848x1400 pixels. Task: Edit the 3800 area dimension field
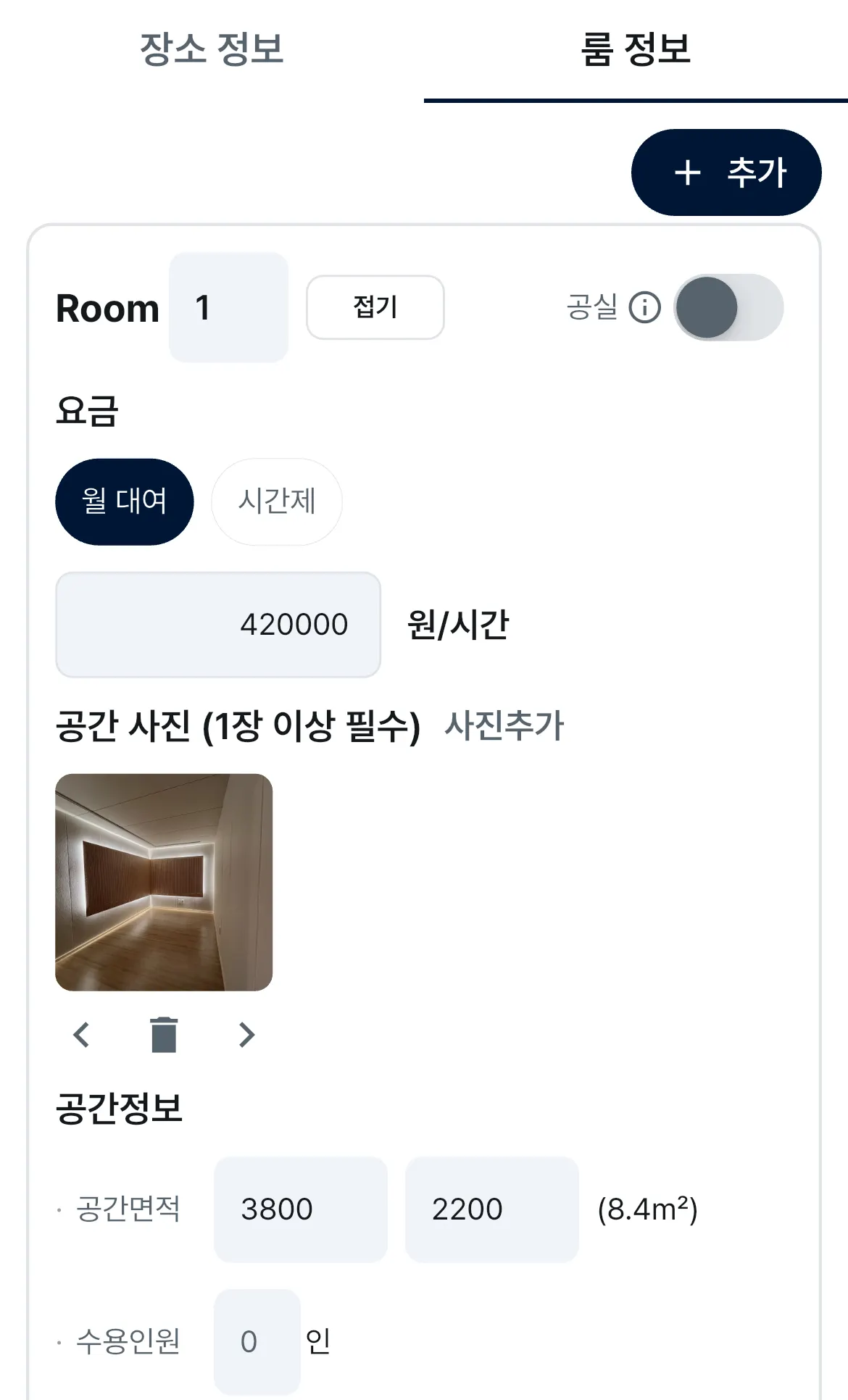click(301, 1209)
